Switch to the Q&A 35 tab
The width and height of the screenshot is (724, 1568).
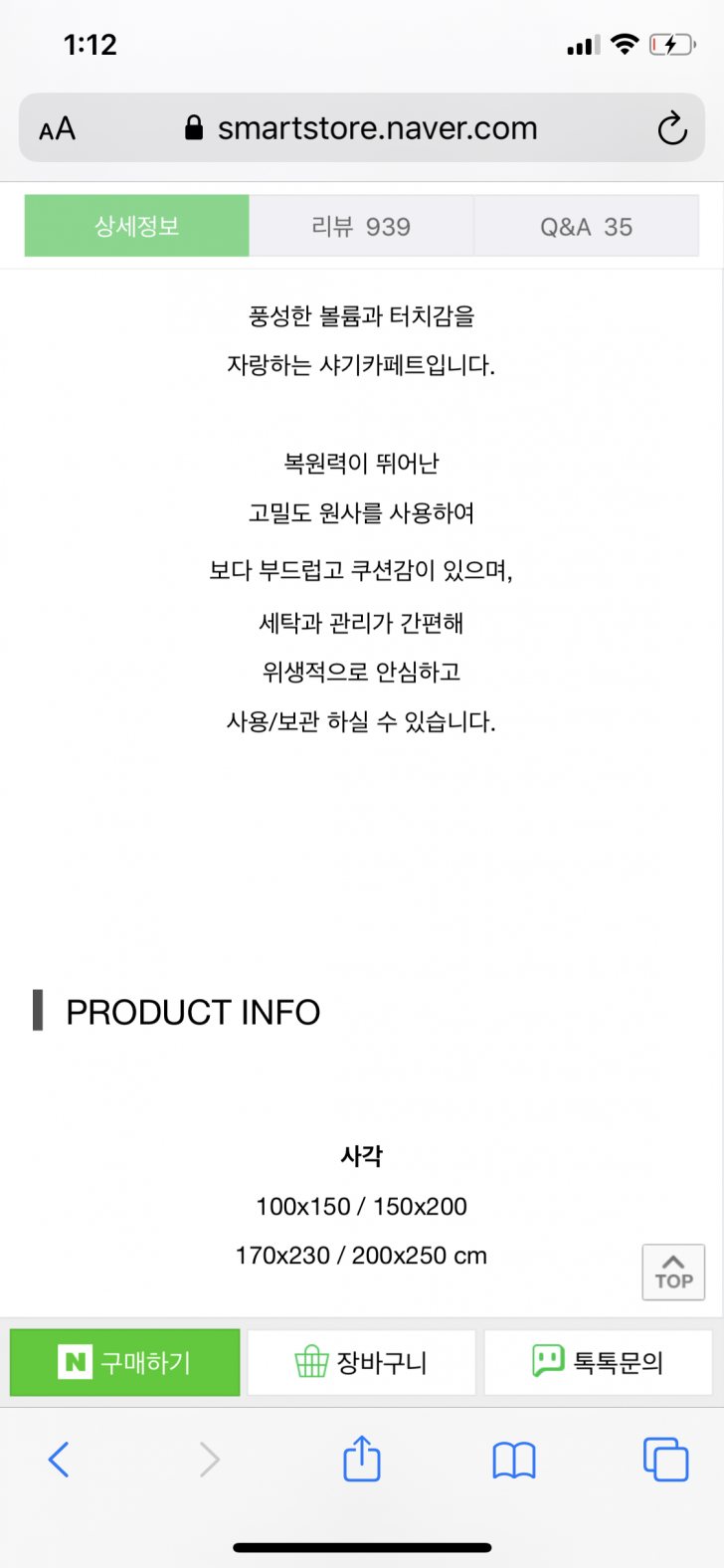click(586, 227)
